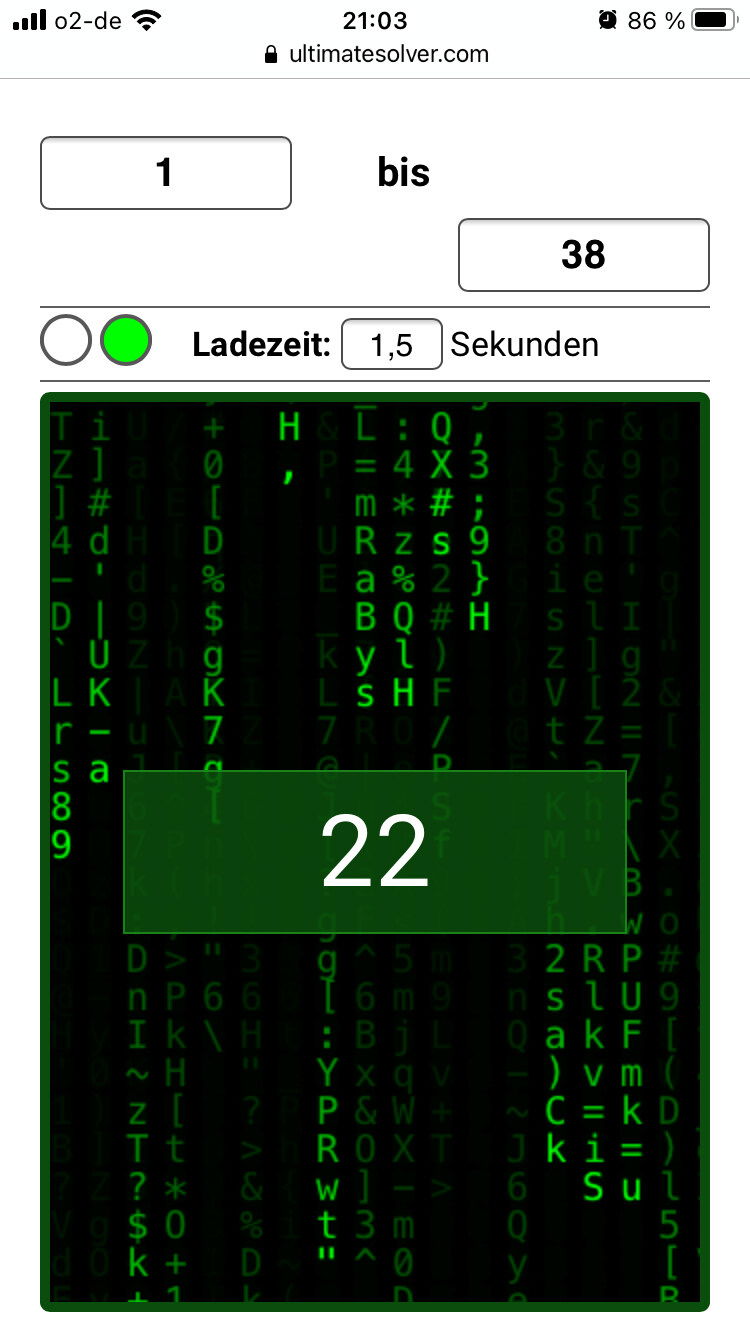
Task: Select the white color circle
Action: point(66,340)
